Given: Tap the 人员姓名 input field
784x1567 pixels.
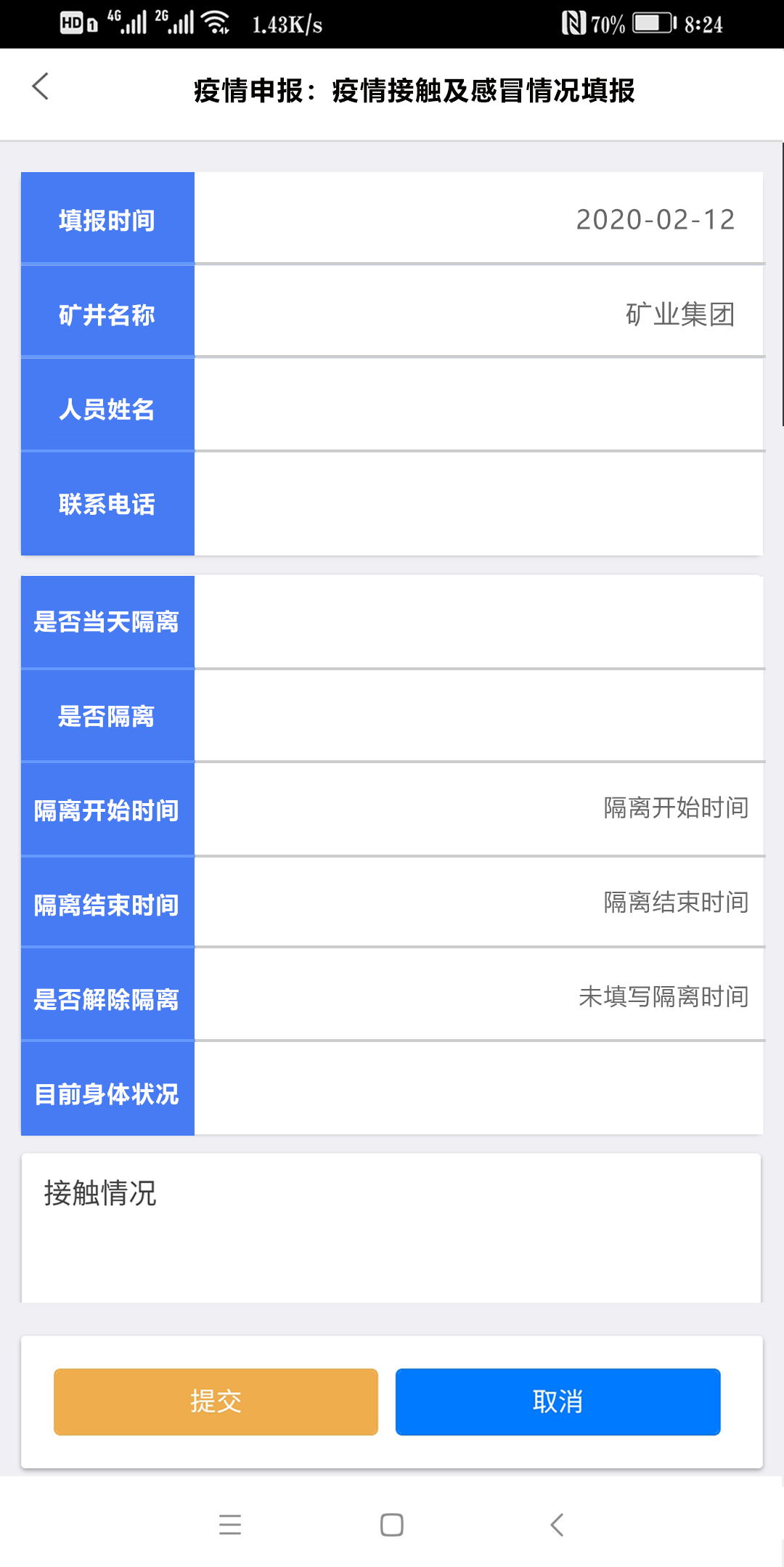Looking at the screenshot, I should (x=478, y=406).
